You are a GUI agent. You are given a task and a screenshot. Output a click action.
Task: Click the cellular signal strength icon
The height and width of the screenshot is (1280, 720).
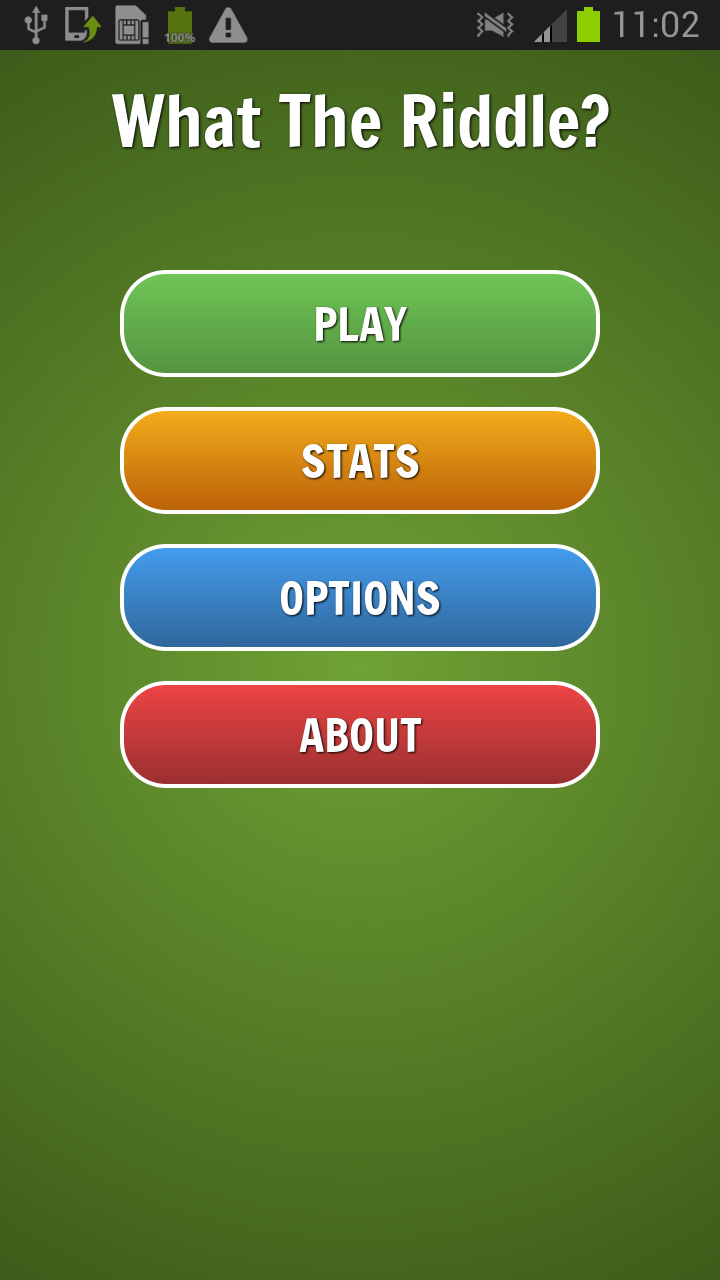tap(545, 24)
